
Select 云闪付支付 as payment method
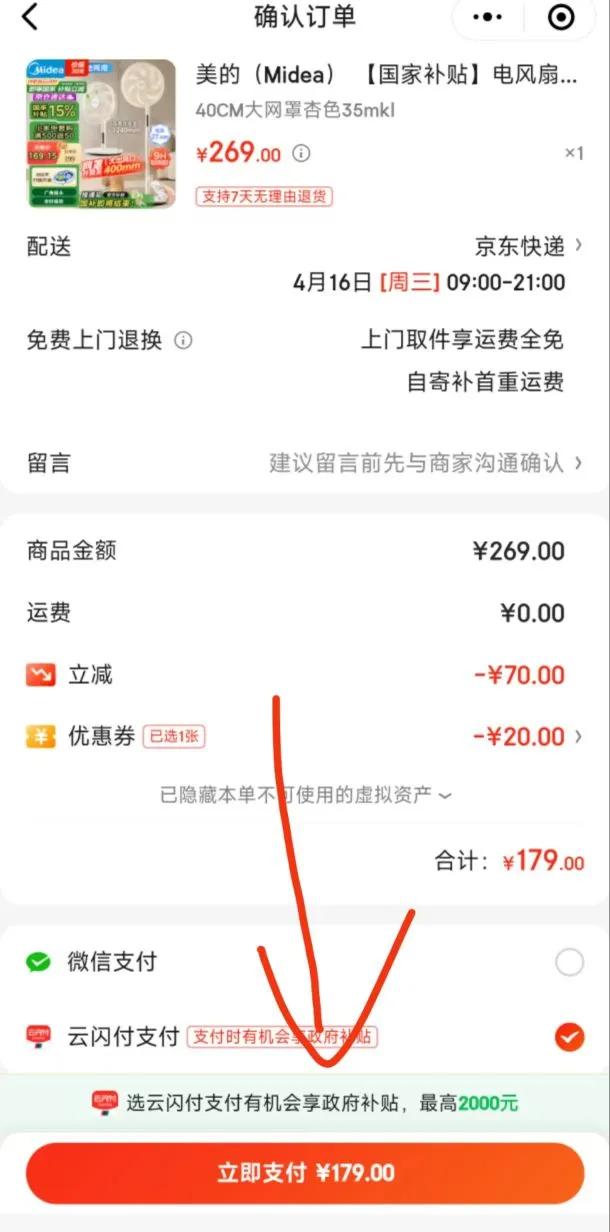[x=568, y=1037]
